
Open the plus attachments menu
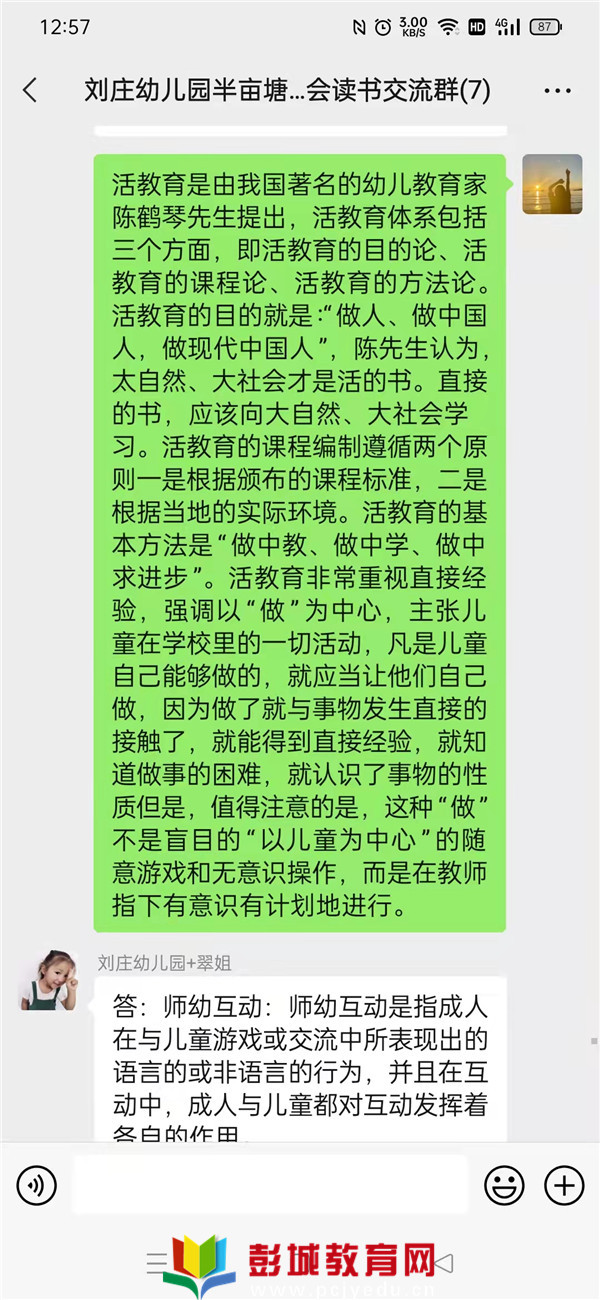click(x=563, y=1186)
